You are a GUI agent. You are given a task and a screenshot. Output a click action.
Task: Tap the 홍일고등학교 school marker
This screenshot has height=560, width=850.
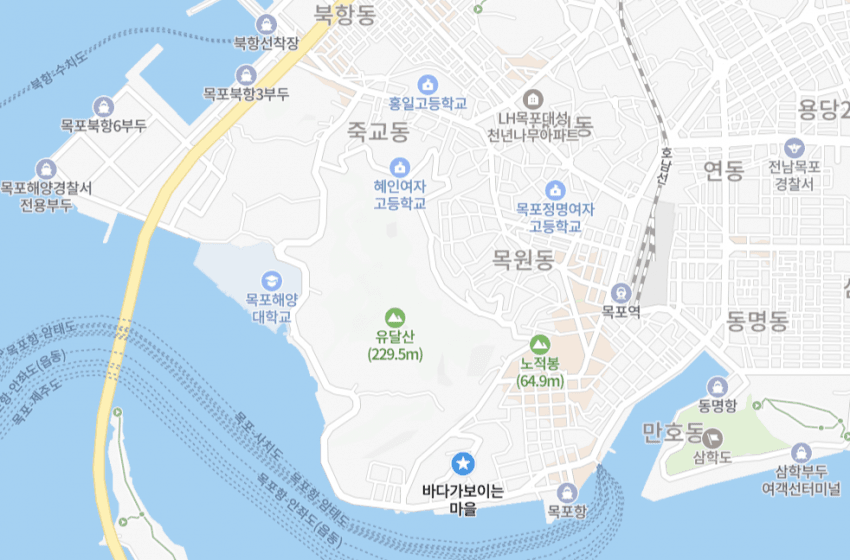(x=428, y=84)
